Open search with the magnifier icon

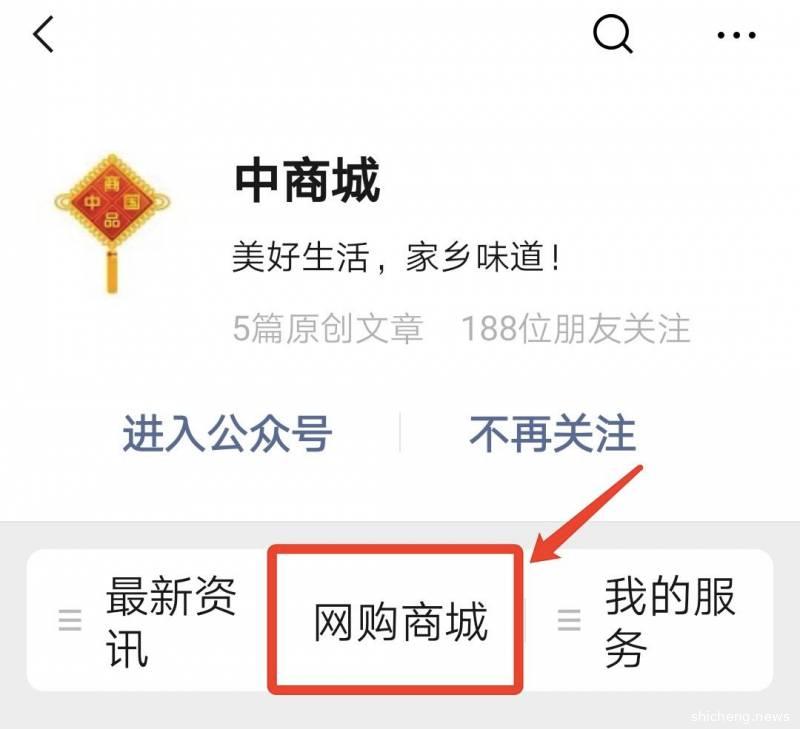tap(613, 35)
